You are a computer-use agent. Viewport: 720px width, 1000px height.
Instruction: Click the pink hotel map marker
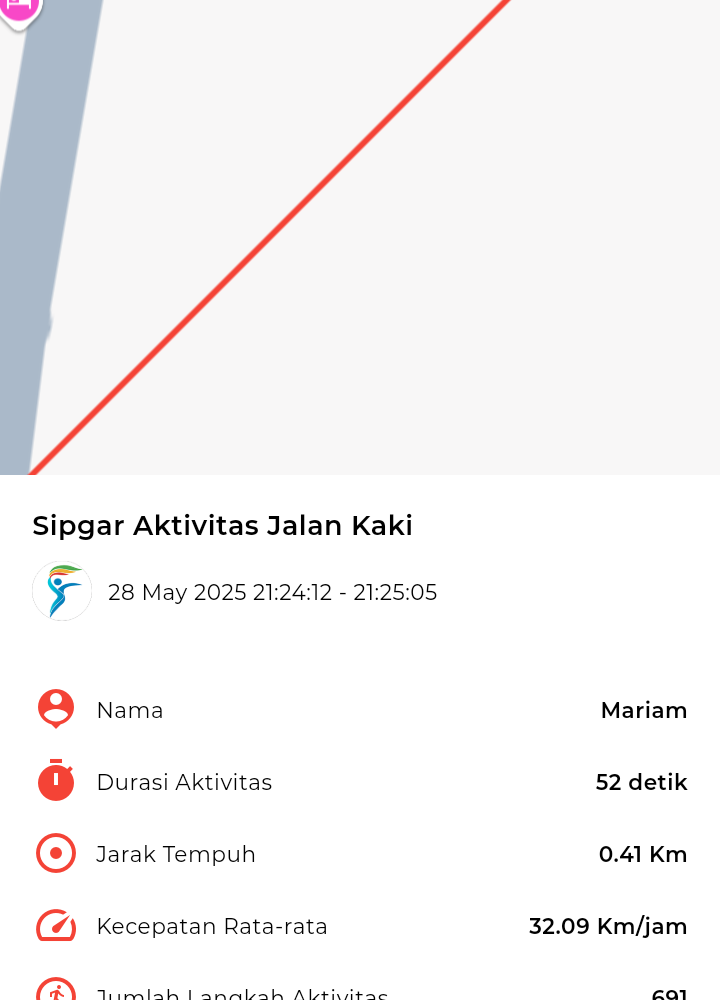[20, 10]
